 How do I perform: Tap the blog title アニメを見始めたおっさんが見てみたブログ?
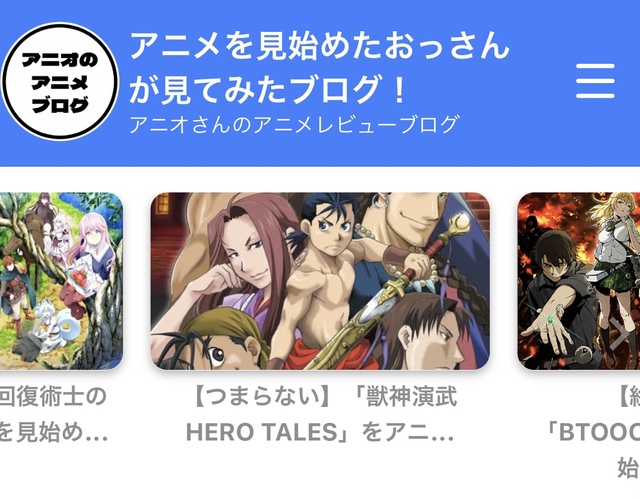pos(320,68)
